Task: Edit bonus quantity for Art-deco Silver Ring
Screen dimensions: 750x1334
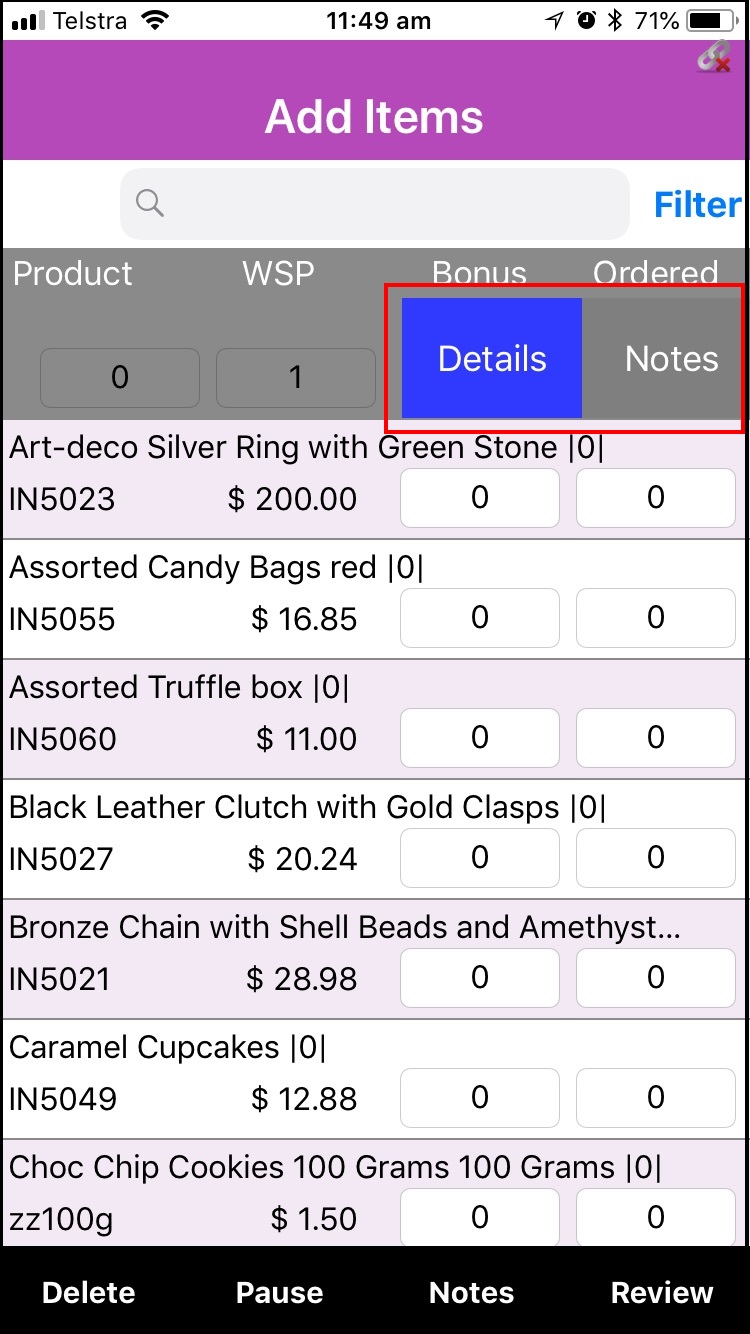Action: point(480,497)
